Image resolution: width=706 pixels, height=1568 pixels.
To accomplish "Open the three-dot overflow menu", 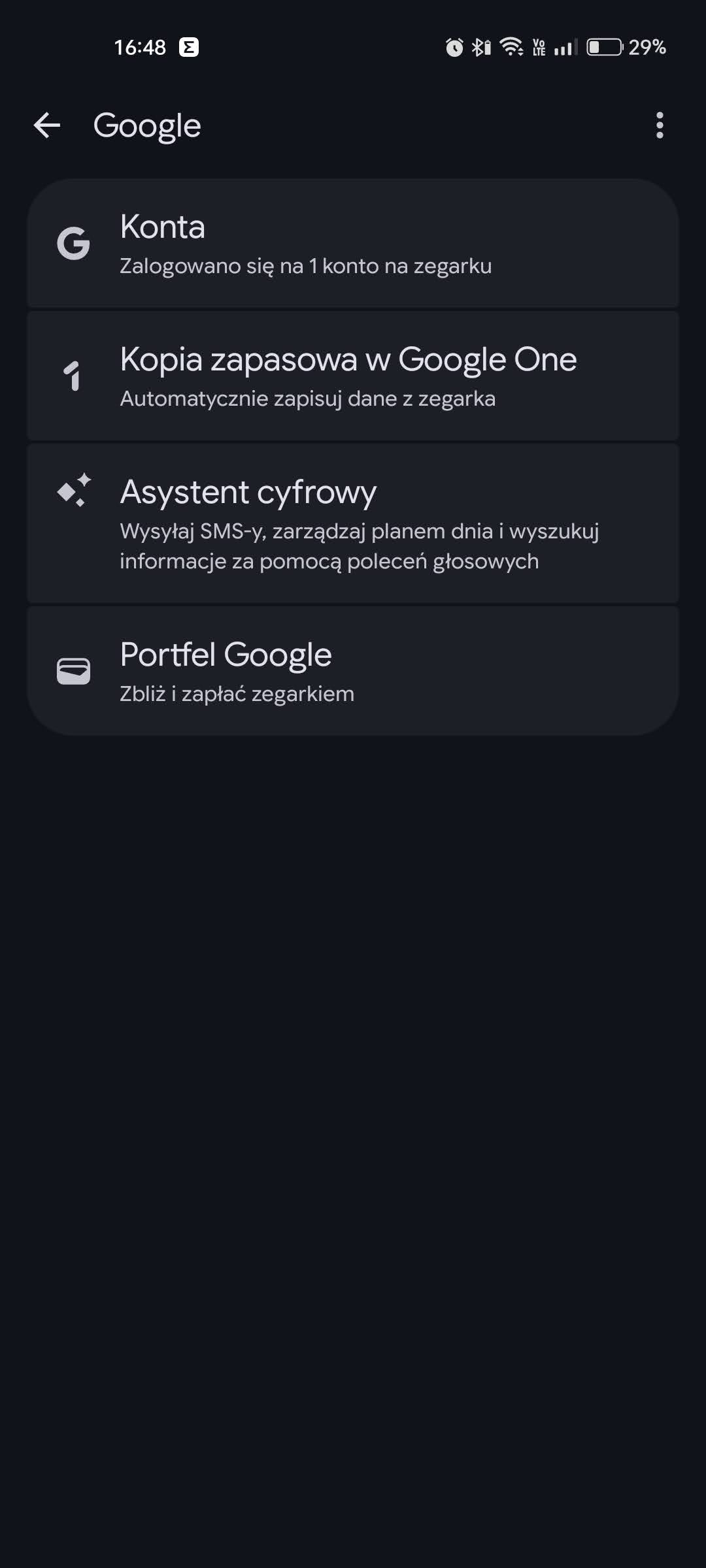I will (660, 125).
